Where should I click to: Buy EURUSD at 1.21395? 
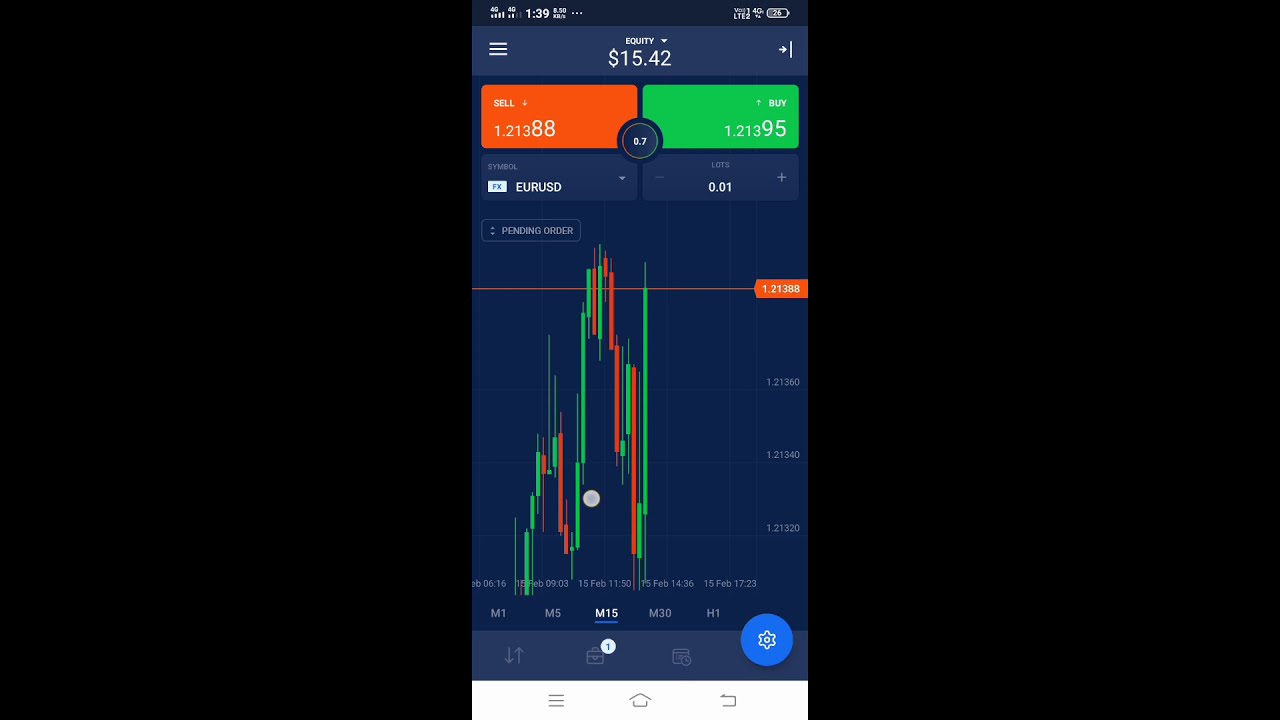721,117
